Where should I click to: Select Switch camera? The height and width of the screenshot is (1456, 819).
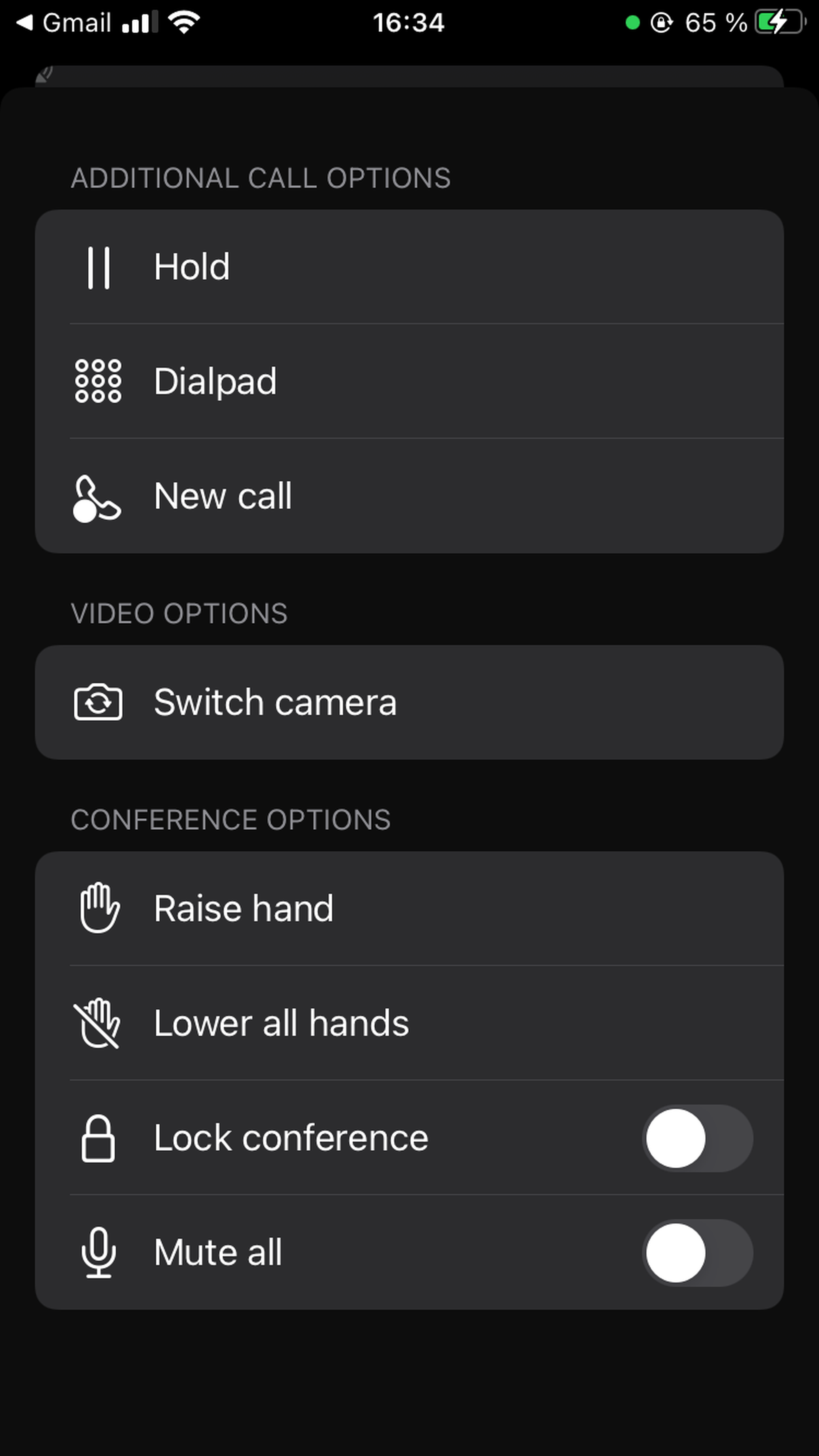[408, 702]
